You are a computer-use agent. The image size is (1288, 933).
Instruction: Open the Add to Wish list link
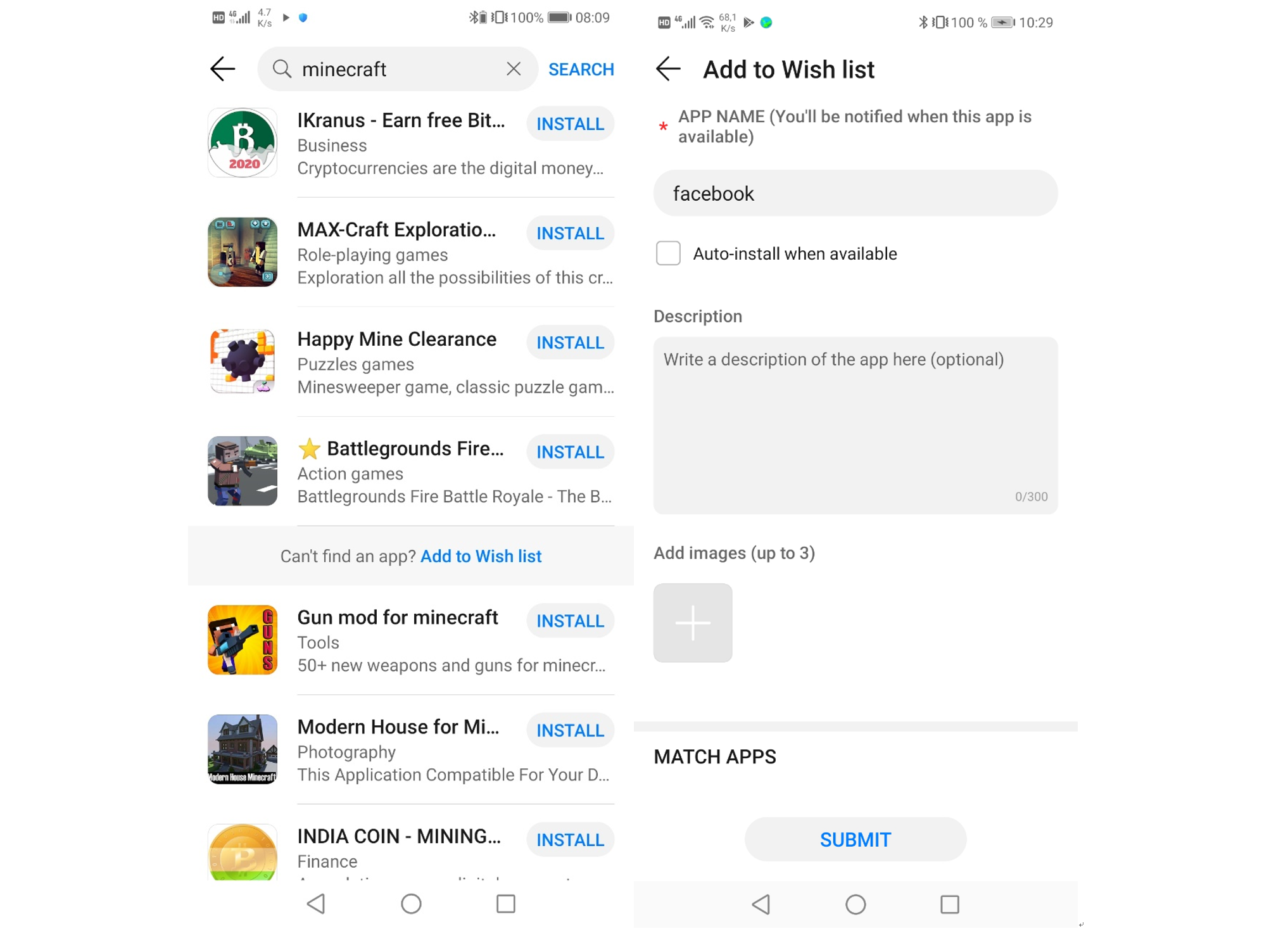481,556
